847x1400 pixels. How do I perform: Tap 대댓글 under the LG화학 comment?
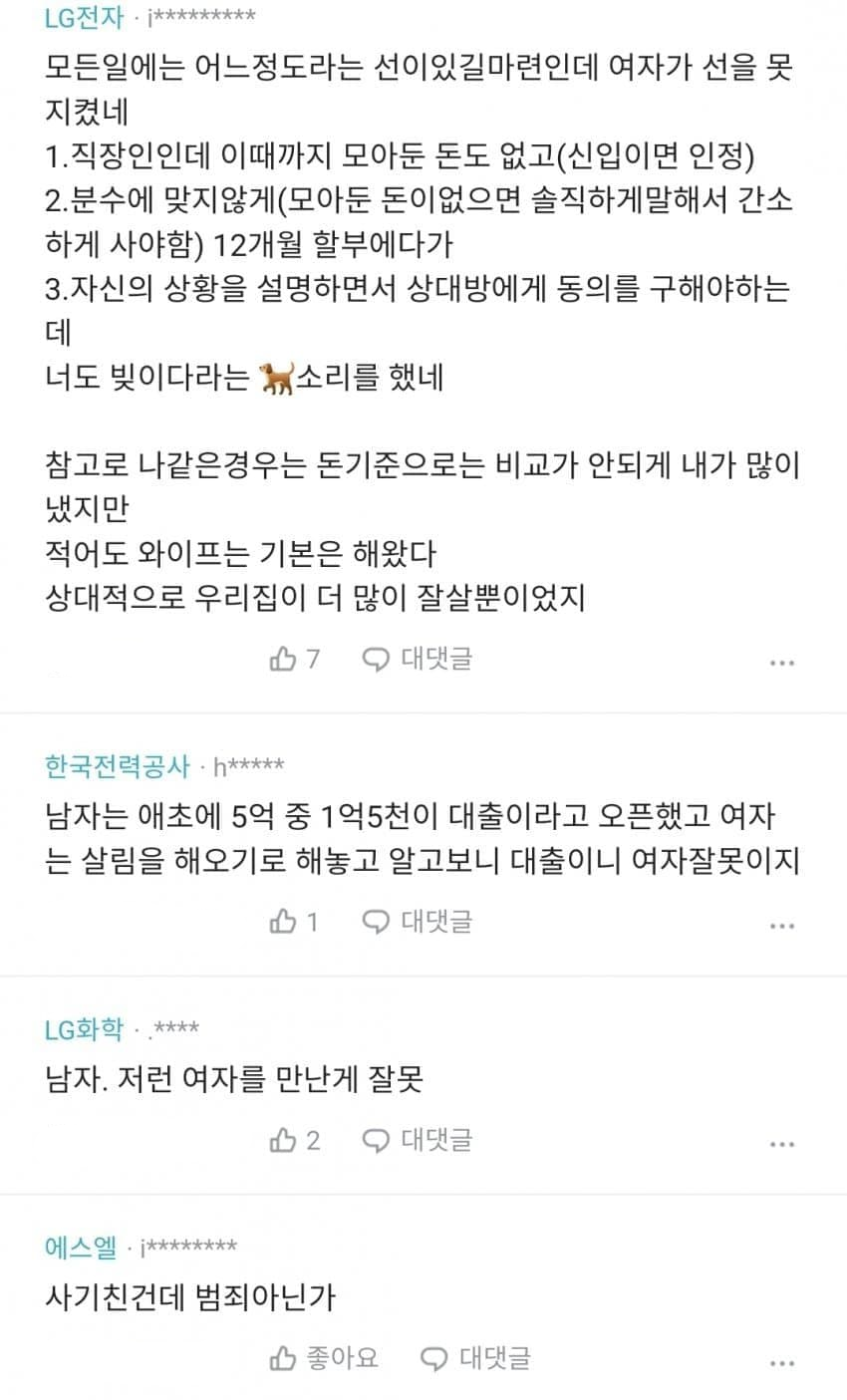pyautogui.click(x=417, y=1140)
